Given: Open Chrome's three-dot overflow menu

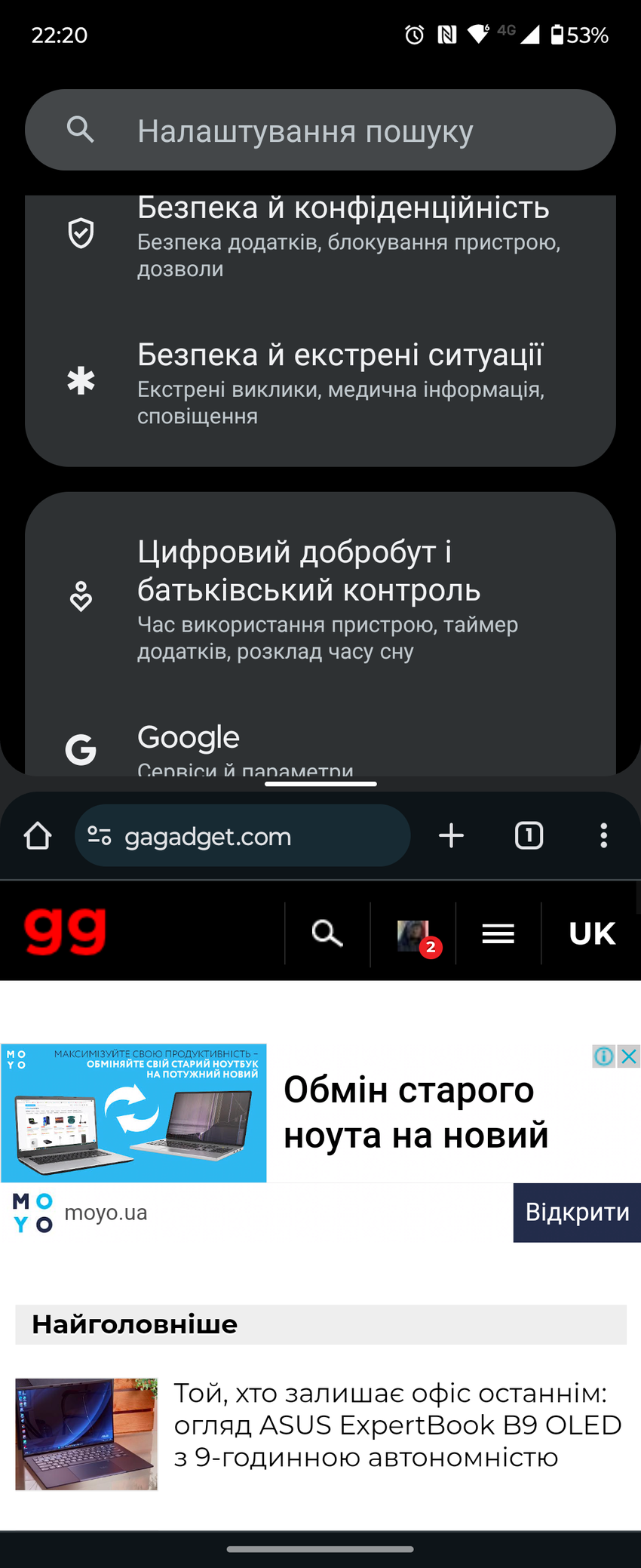Looking at the screenshot, I should (603, 836).
